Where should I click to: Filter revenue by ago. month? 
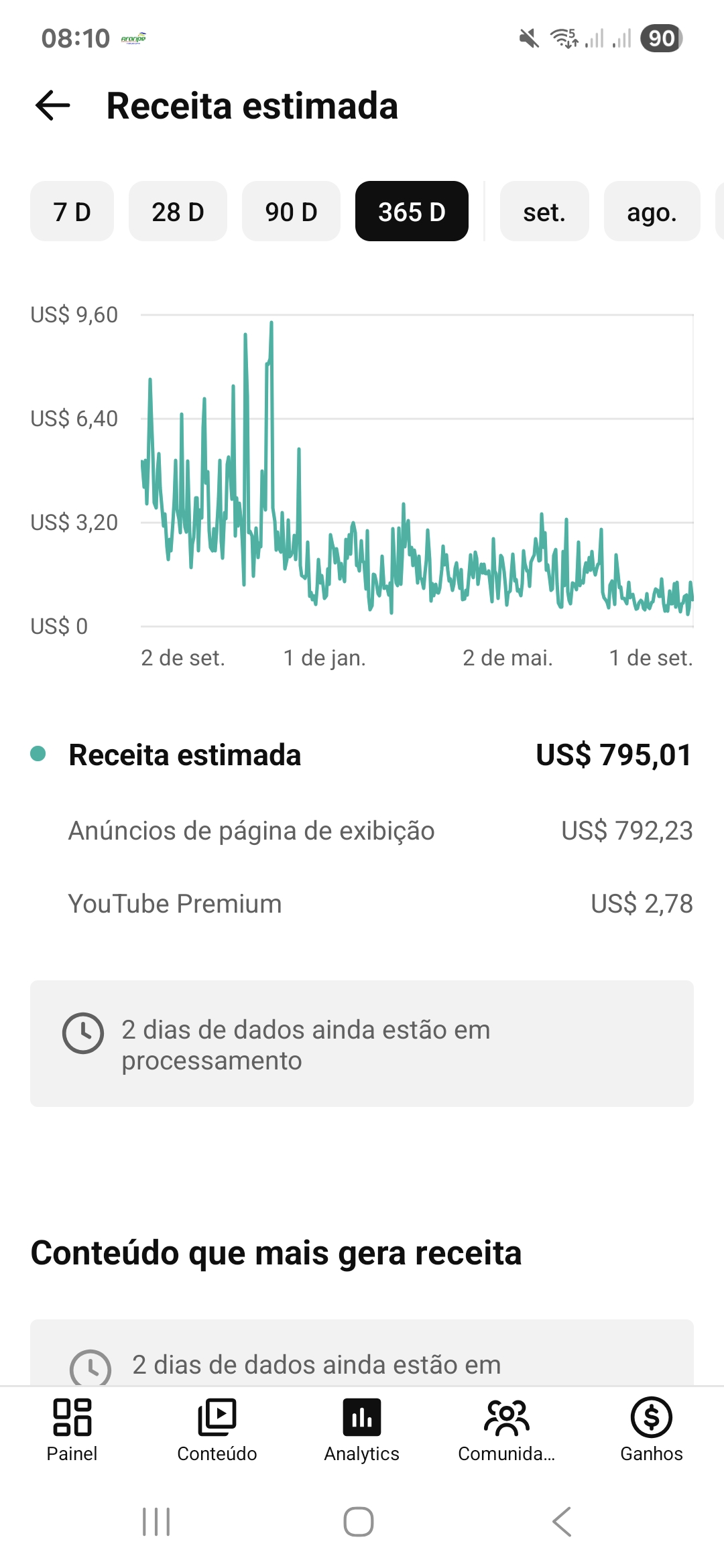tap(652, 212)
